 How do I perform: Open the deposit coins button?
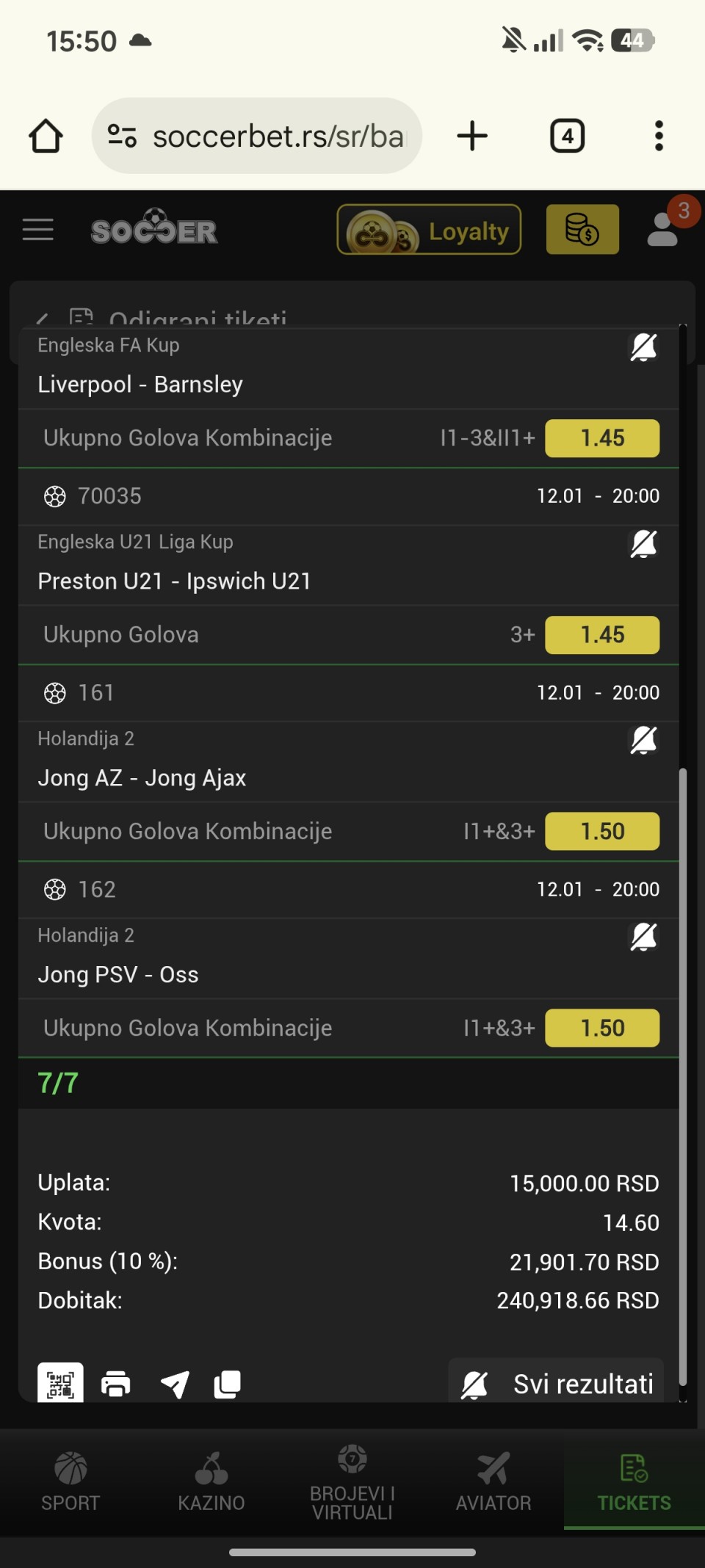tap(582, 230)
